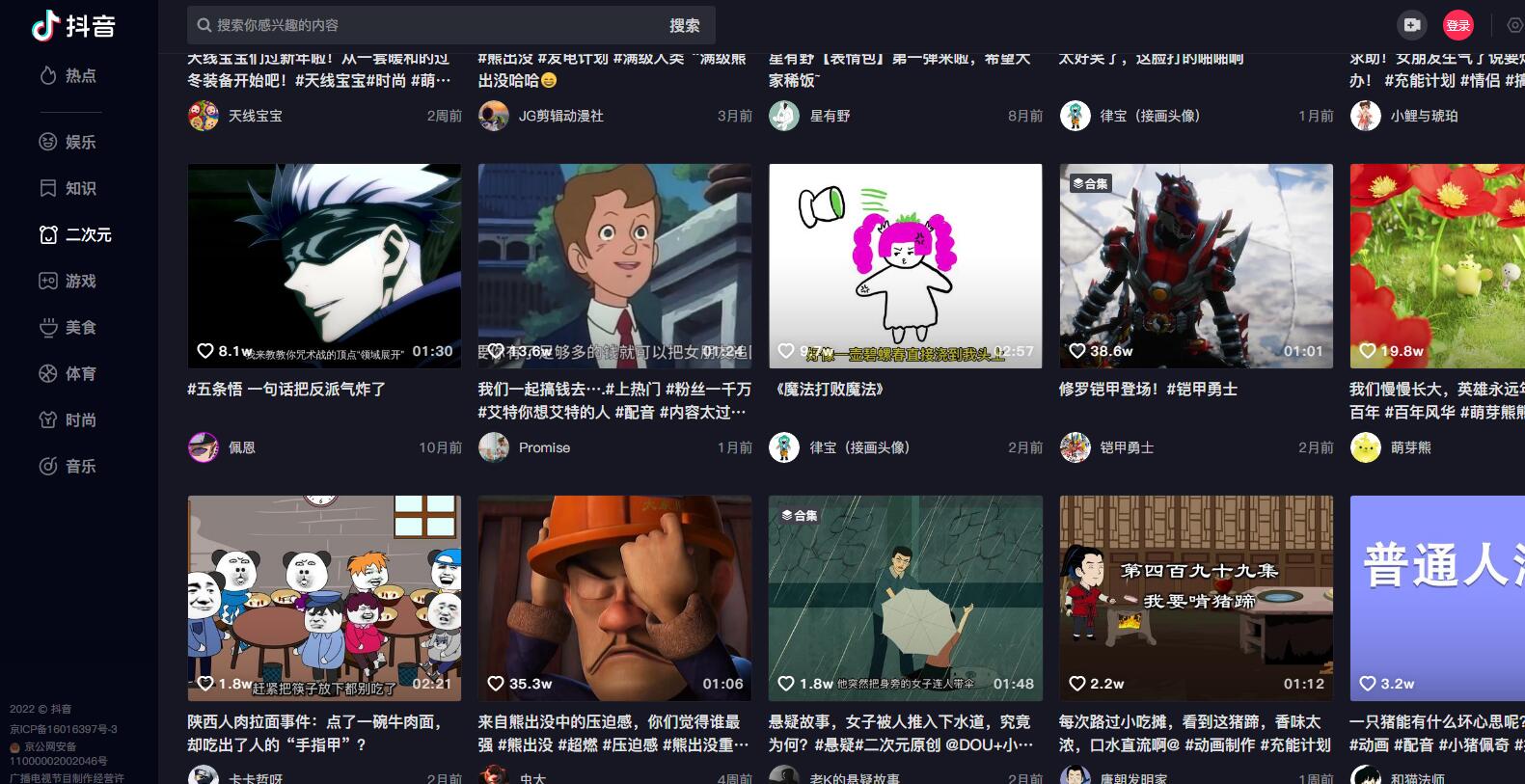Open the 修罗铠甲登场 video collection
Image resolution: width=1525 pixels, height=784 pixels.
point(1196,265)
